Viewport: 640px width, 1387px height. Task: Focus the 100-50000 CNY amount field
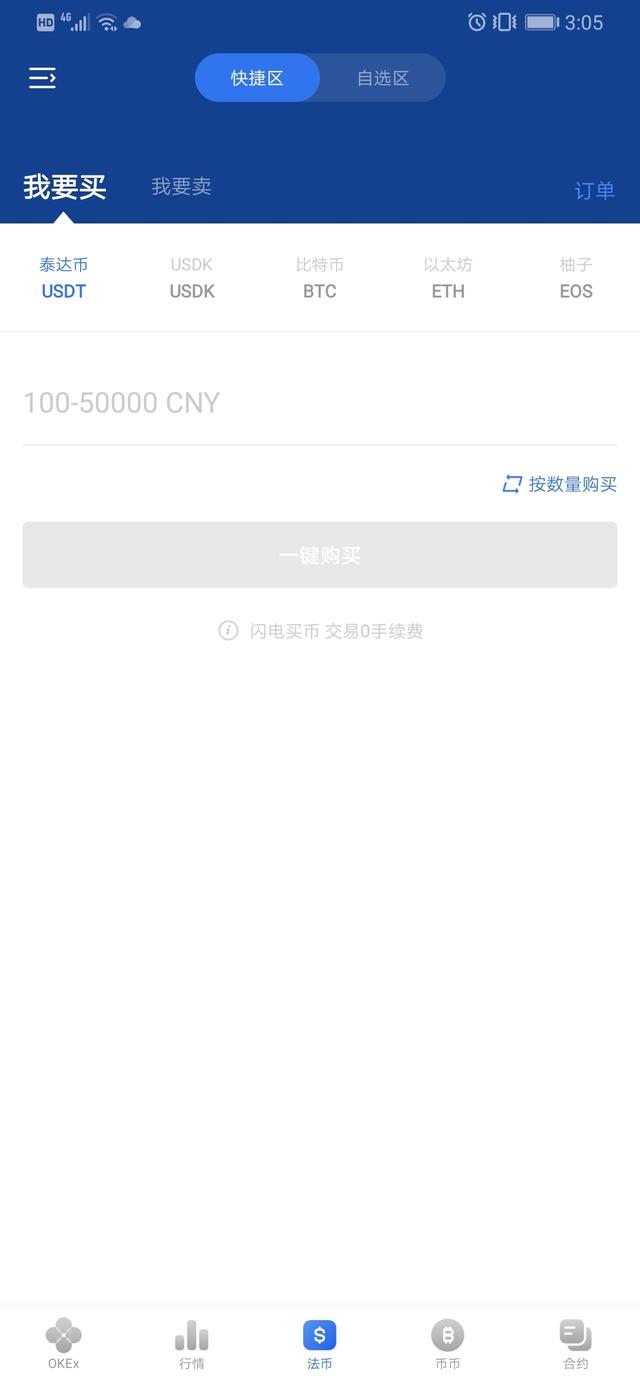320,403
